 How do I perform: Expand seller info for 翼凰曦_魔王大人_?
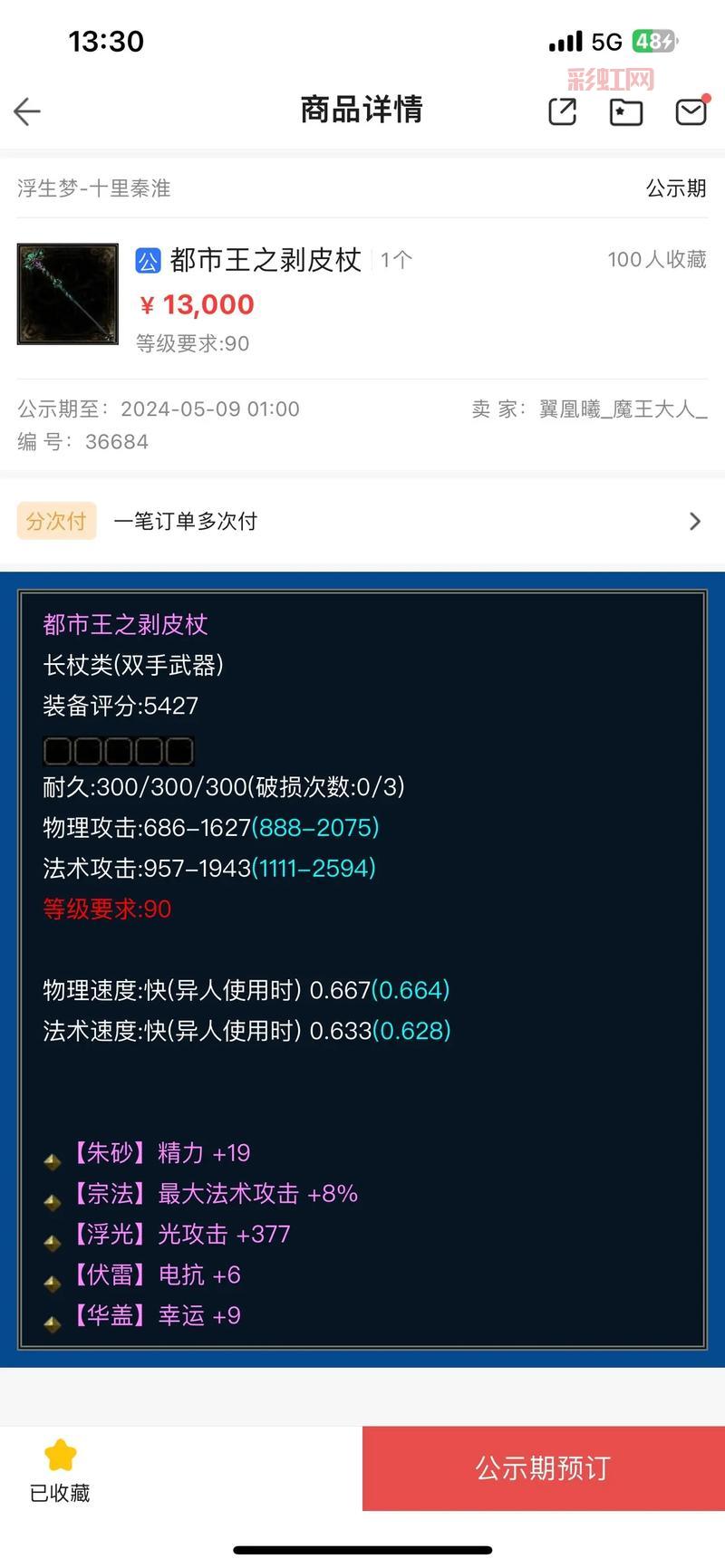click(x=623, y=409)
